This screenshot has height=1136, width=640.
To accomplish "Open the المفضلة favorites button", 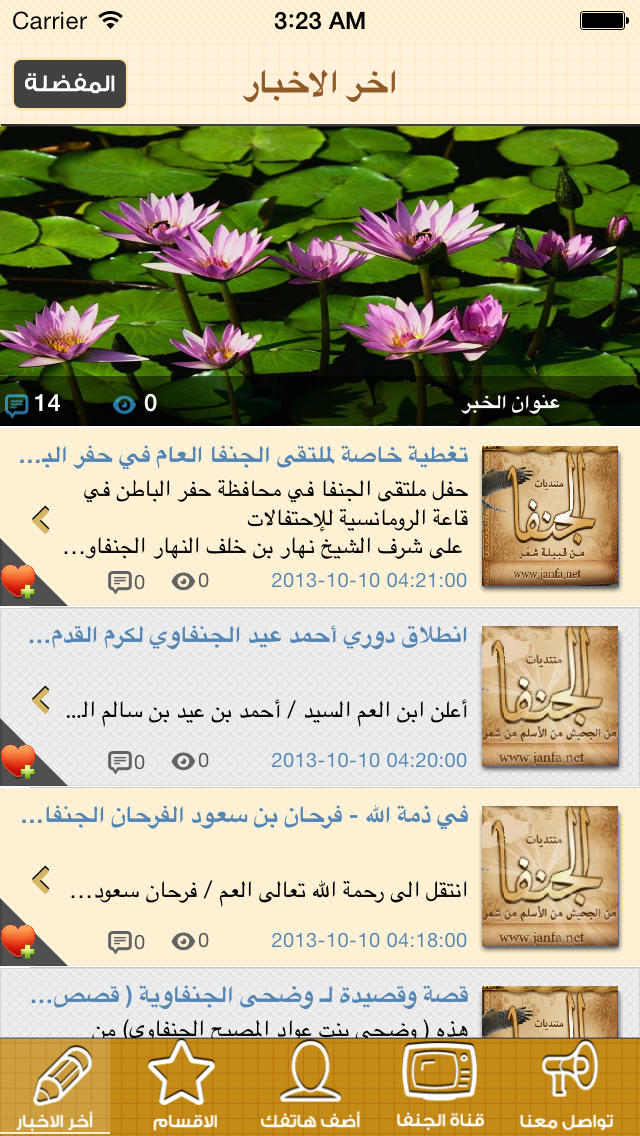I will (x=70, y=84).
